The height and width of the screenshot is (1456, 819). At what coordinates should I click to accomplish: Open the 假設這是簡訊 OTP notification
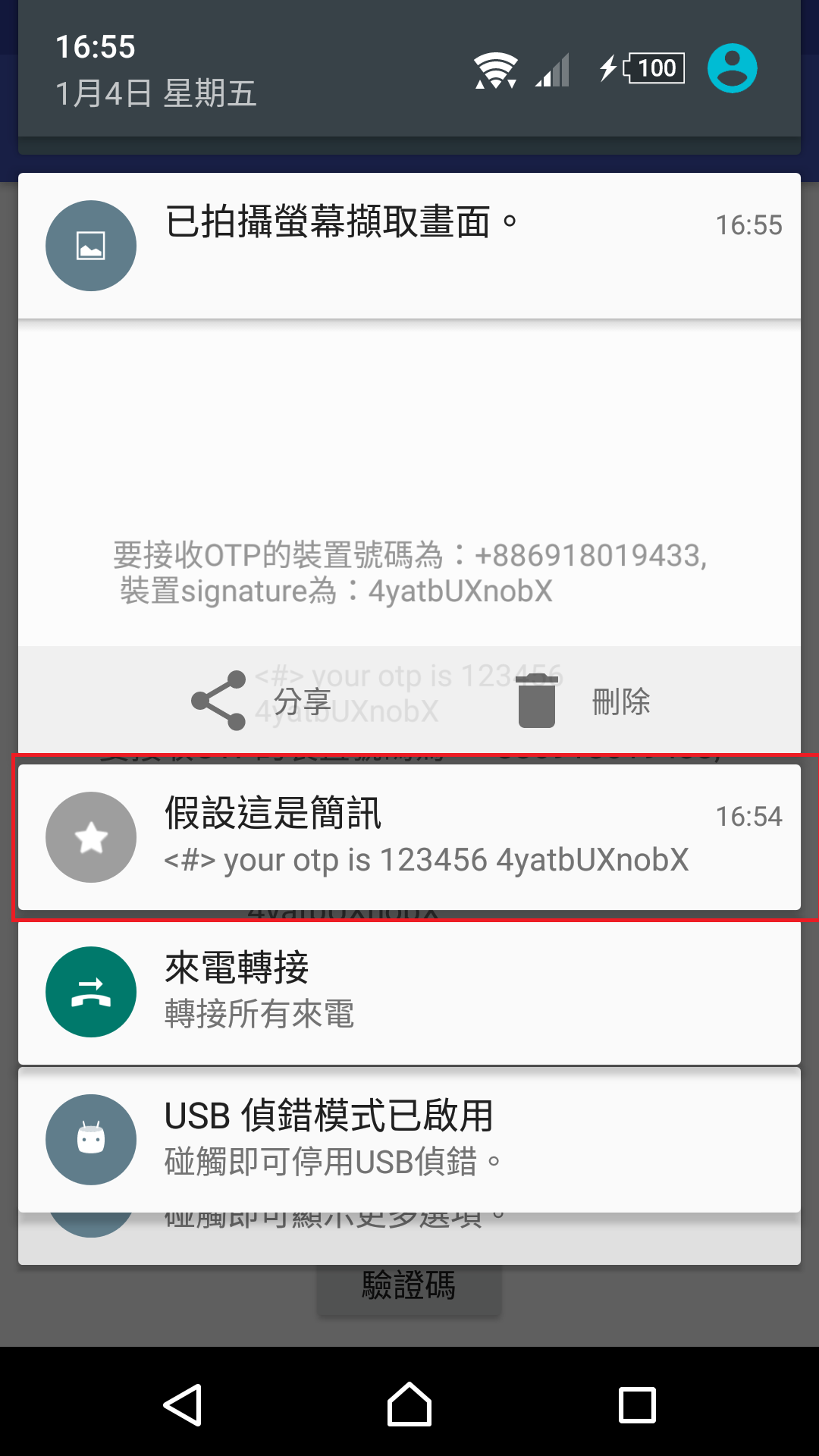pos(409,837)
